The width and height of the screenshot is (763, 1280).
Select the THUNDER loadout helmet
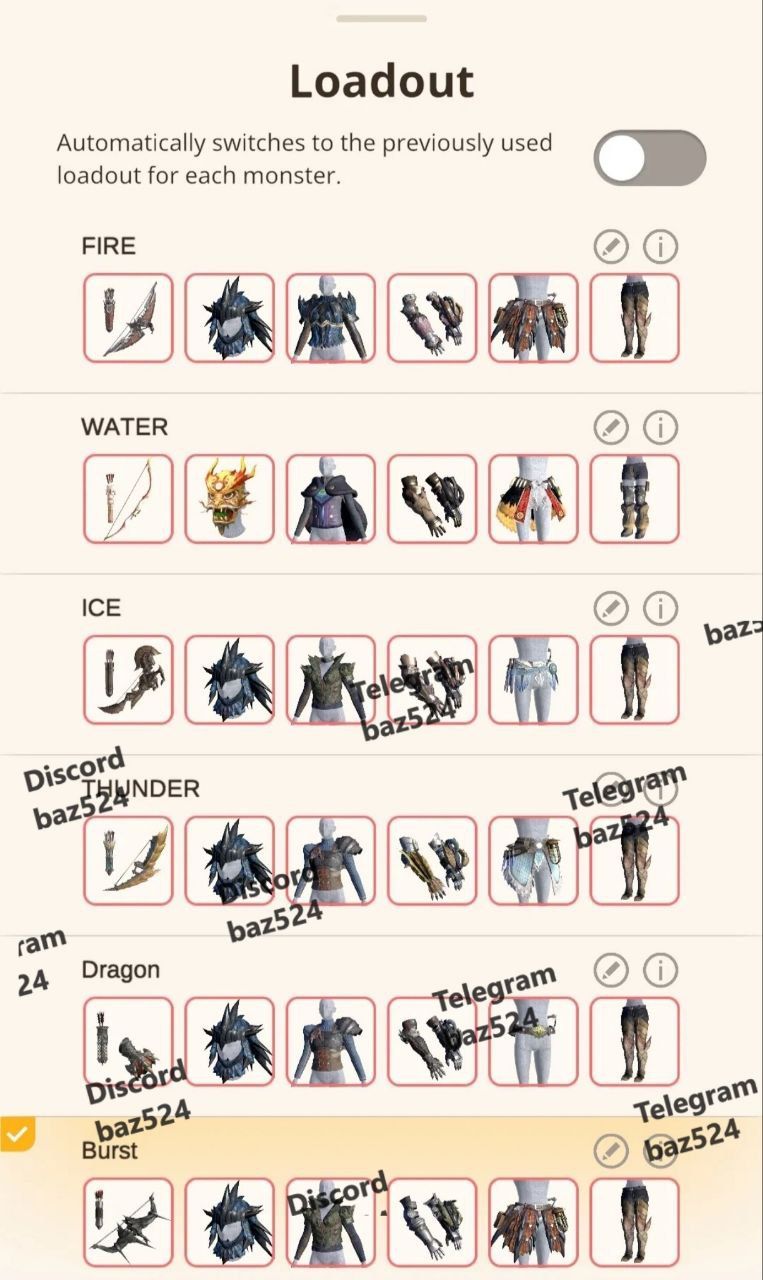[229, 861]
